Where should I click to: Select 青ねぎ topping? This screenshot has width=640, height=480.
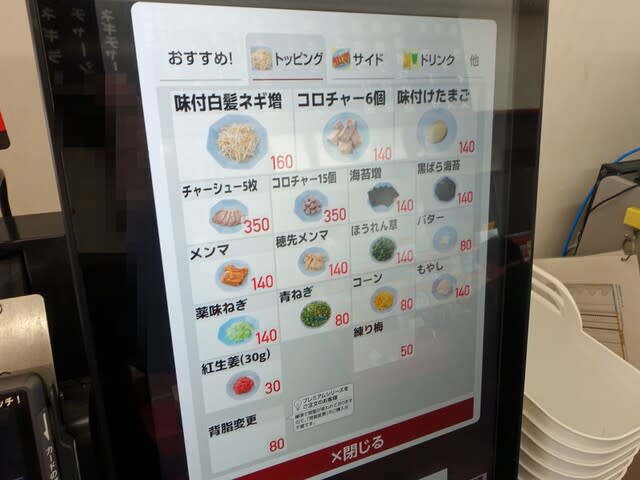point(315,310)
